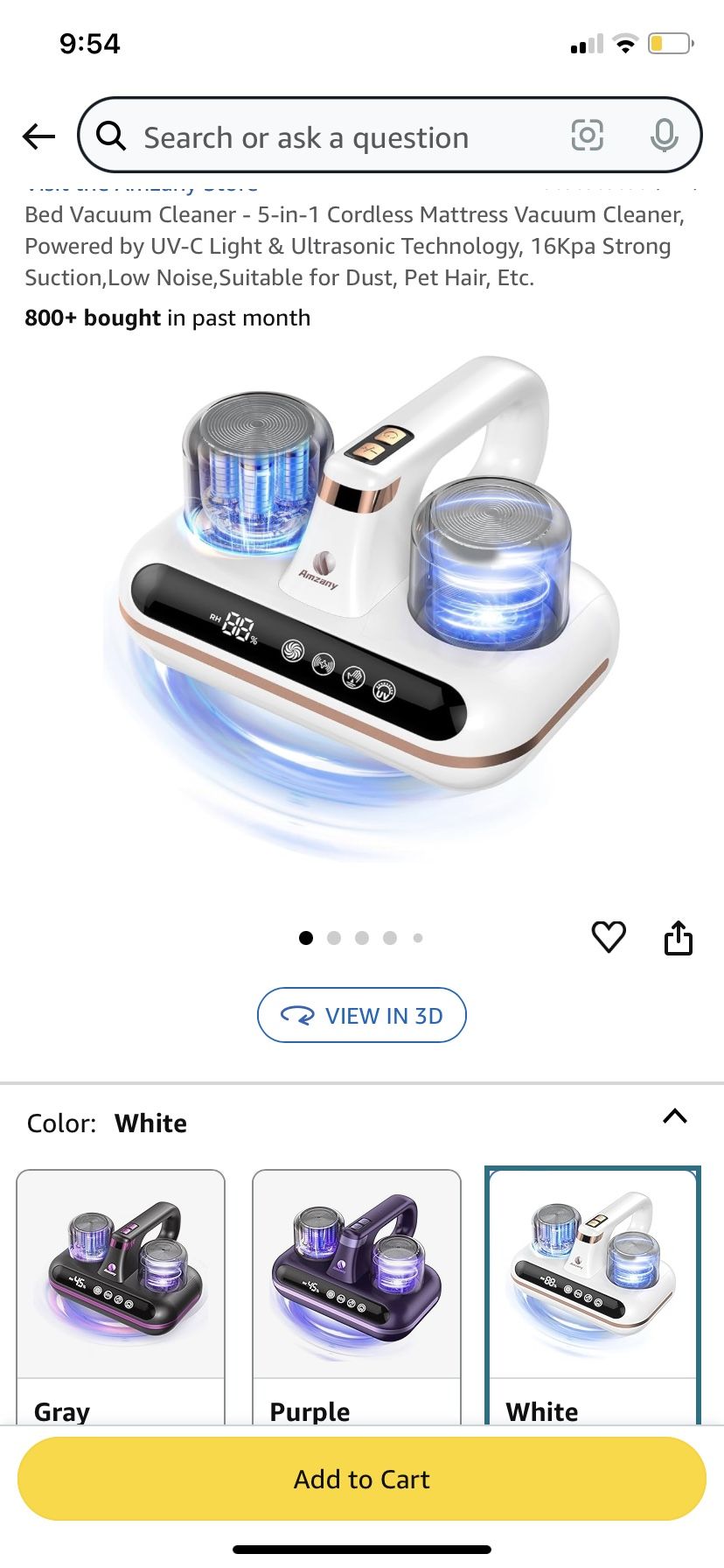Start voice search with the microphone

(664, 136)
